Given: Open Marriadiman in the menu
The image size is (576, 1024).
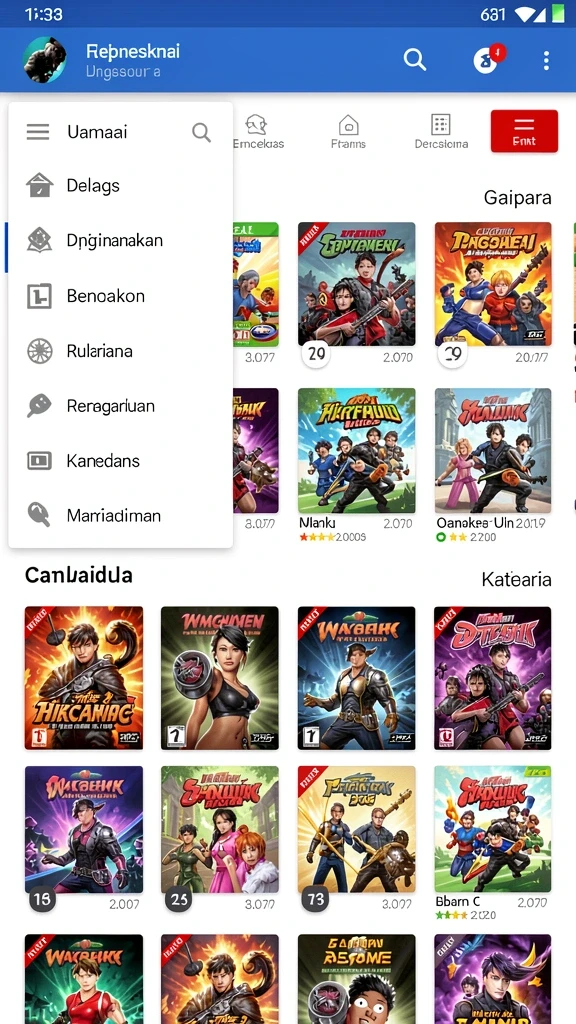Looking at the screenshot, I should [121, 516].
